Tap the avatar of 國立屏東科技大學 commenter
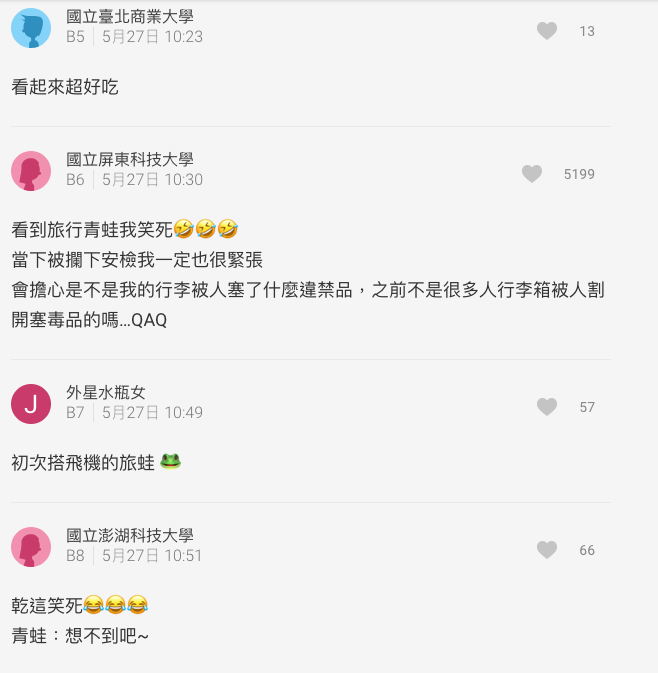 (x=31, y=171)
